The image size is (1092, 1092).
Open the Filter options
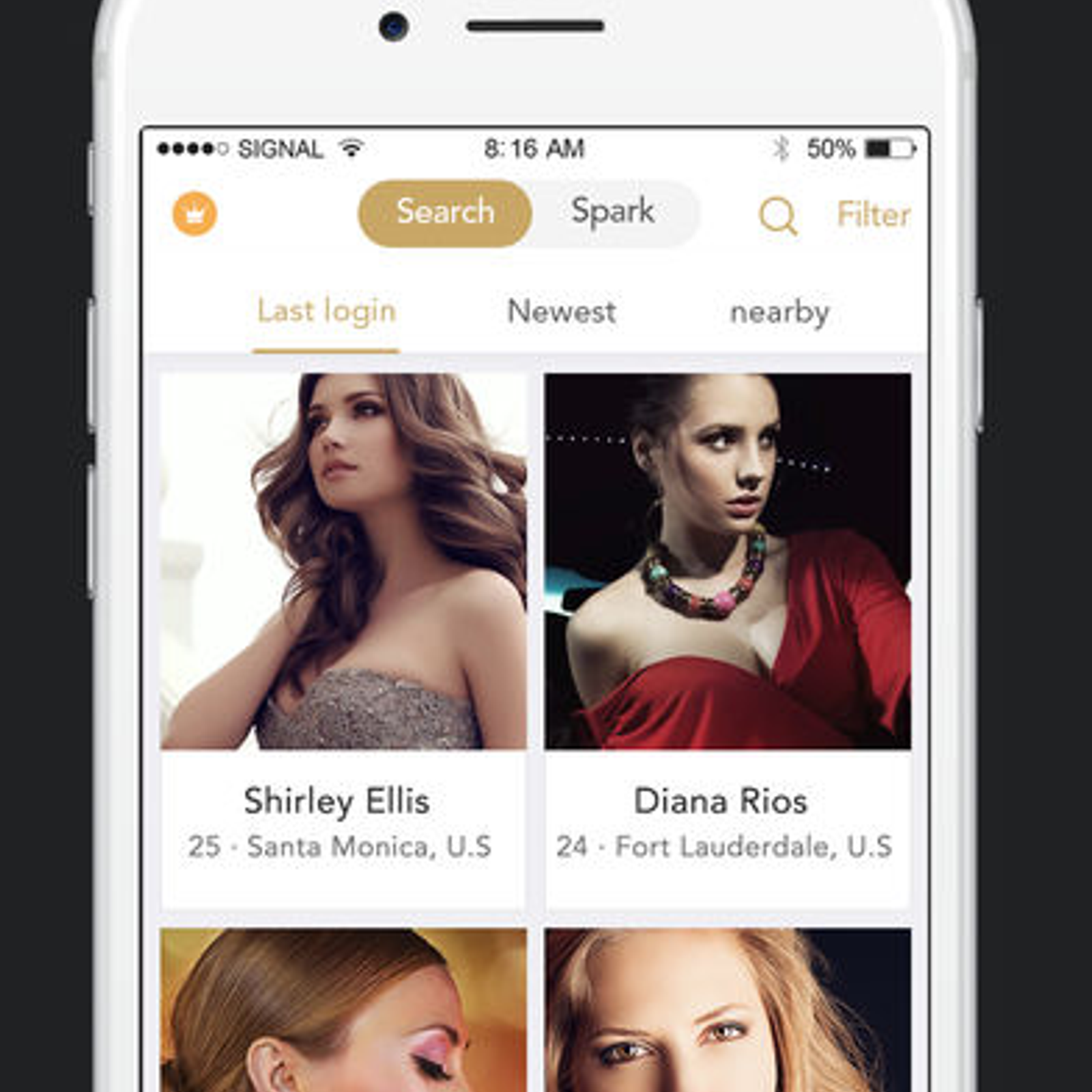873,215
